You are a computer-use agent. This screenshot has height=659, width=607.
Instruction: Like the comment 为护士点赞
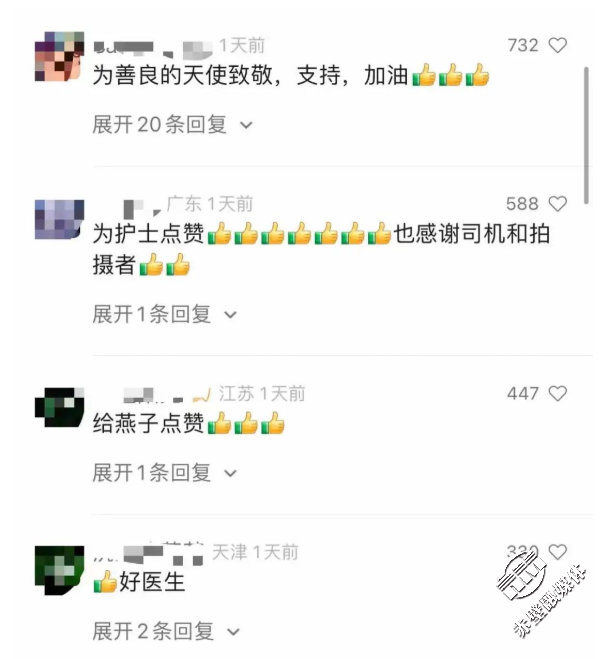(558, 204)
